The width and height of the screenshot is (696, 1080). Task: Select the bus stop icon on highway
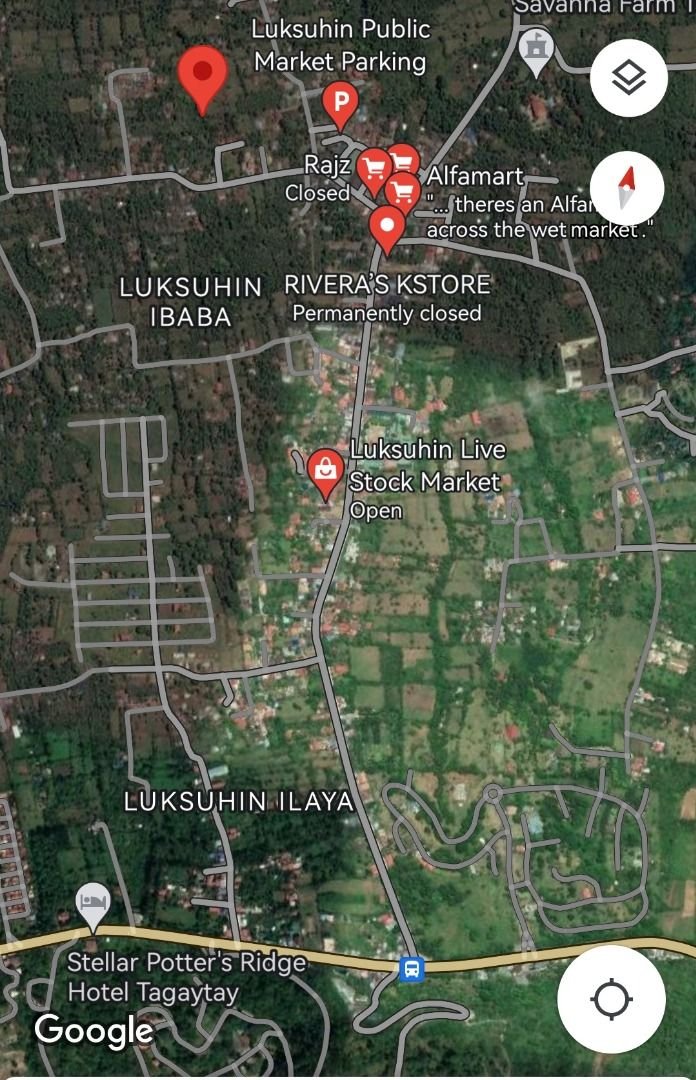[411, 968]
